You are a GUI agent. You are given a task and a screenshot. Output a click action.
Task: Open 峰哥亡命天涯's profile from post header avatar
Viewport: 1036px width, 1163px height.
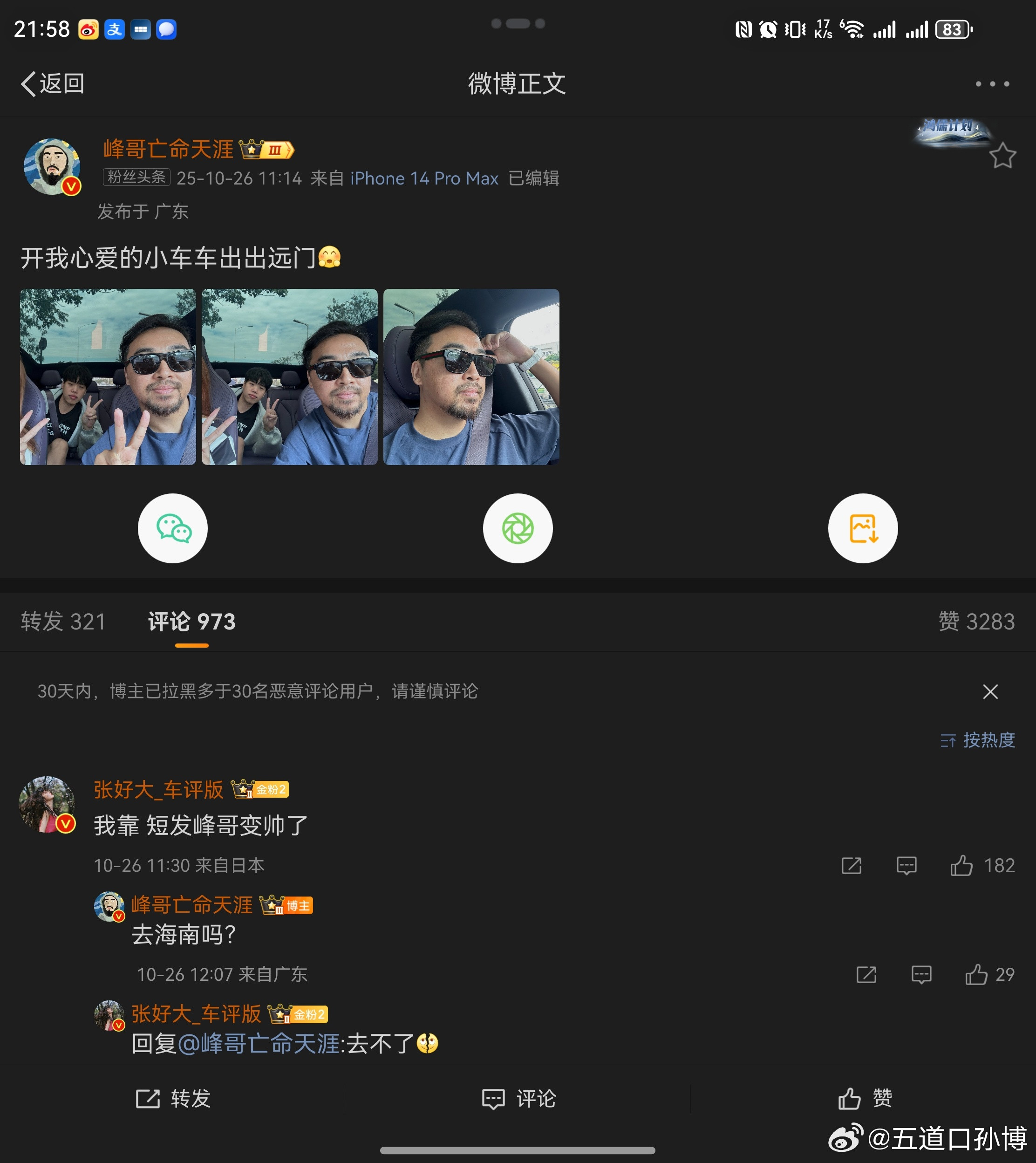coord(52,167)
